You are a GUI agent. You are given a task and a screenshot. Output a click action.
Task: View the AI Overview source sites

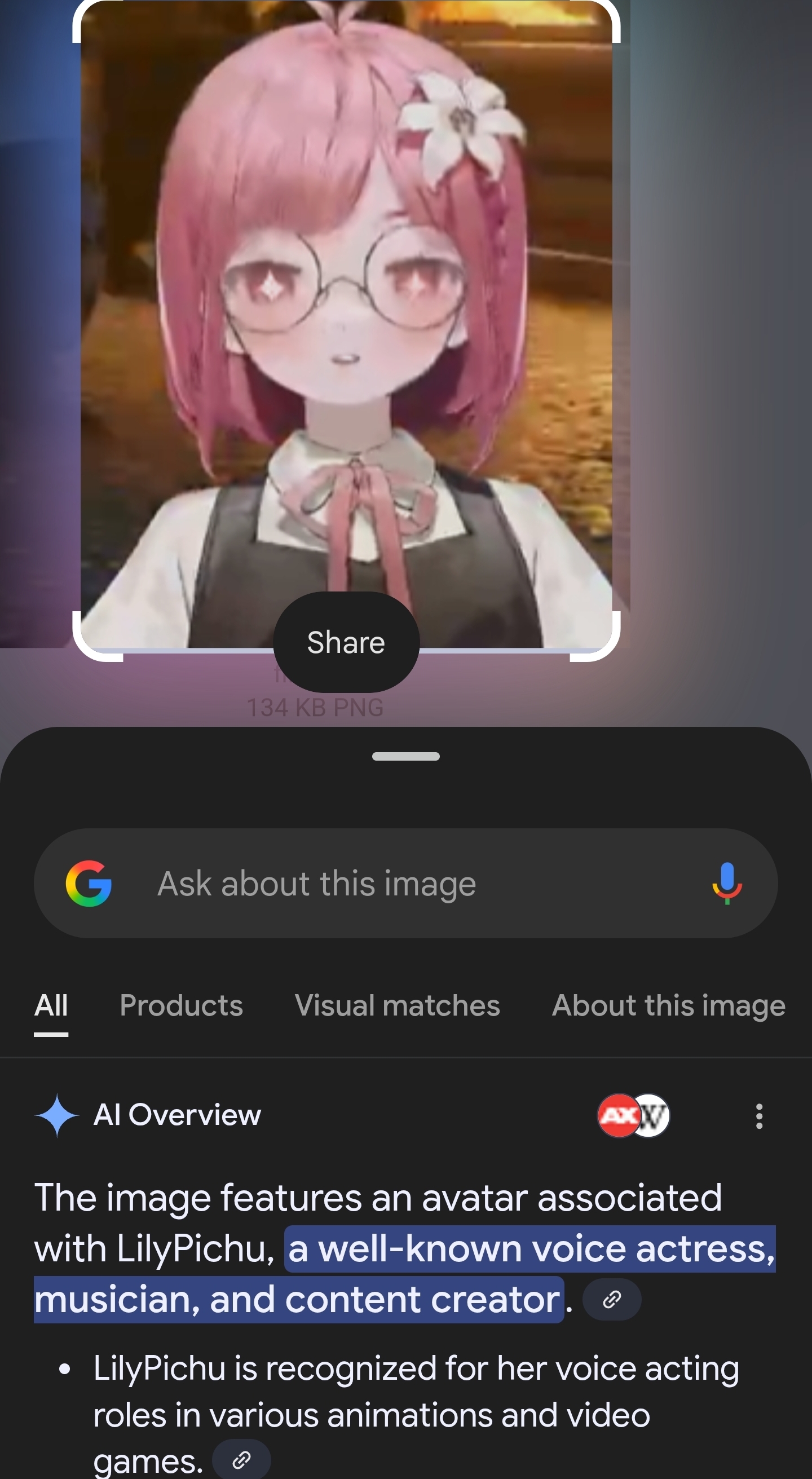633,1115
